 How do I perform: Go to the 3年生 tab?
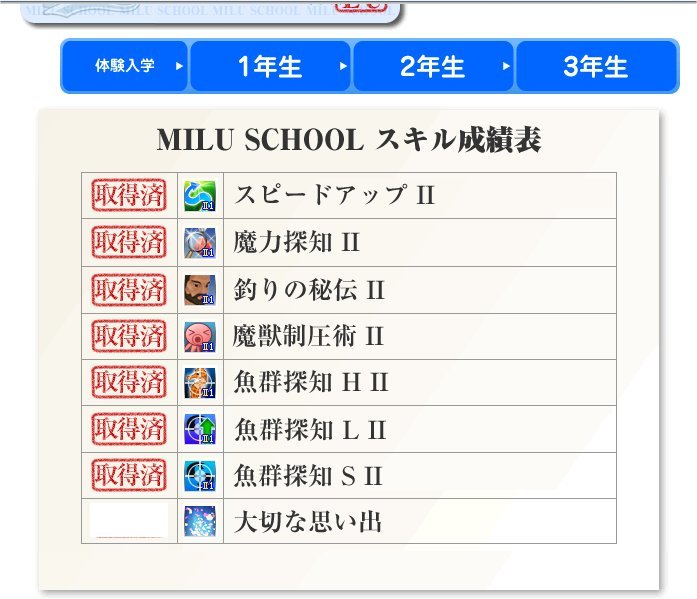point(596,67)
